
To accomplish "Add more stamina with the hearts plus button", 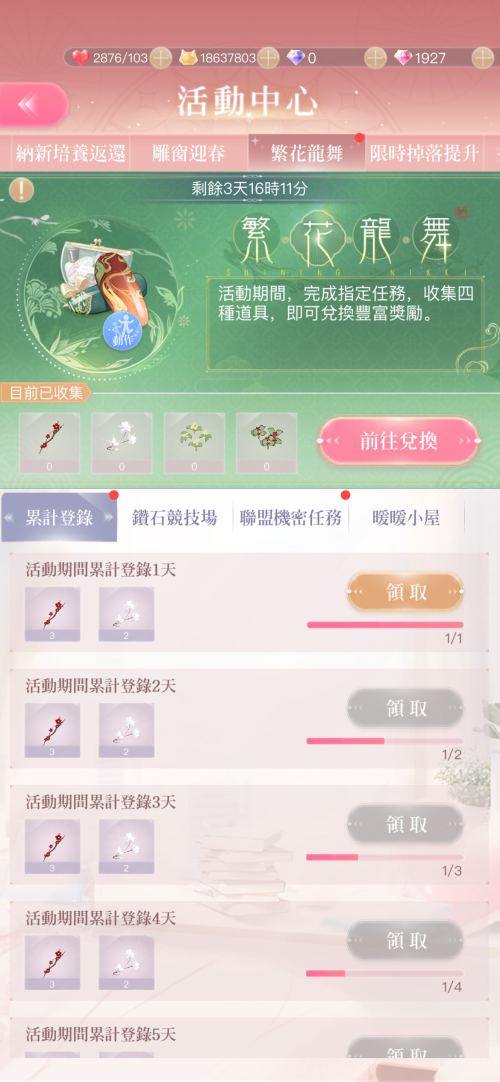I will pyautogui.click(x=160, y=58).
